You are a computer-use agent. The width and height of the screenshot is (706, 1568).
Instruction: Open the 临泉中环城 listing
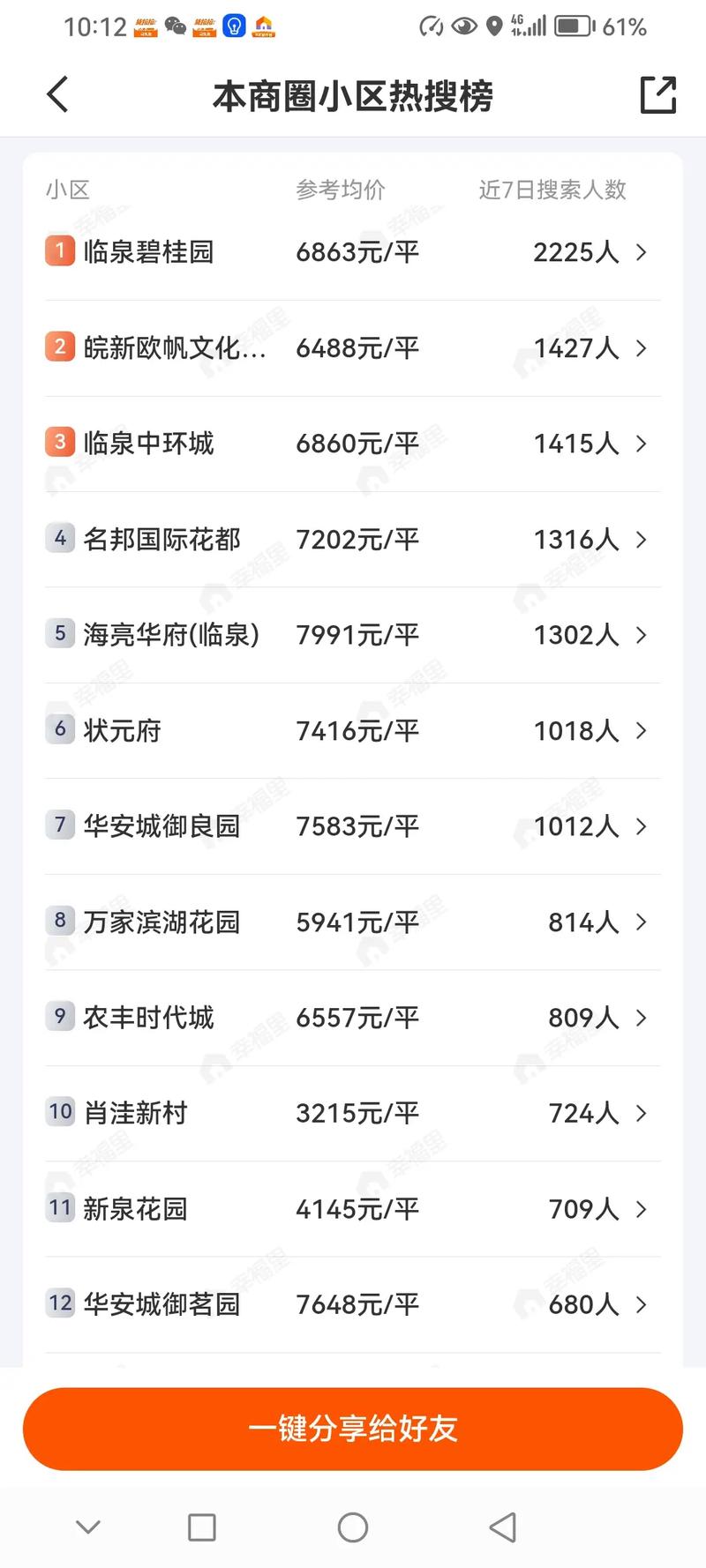(x=353, y=444)
